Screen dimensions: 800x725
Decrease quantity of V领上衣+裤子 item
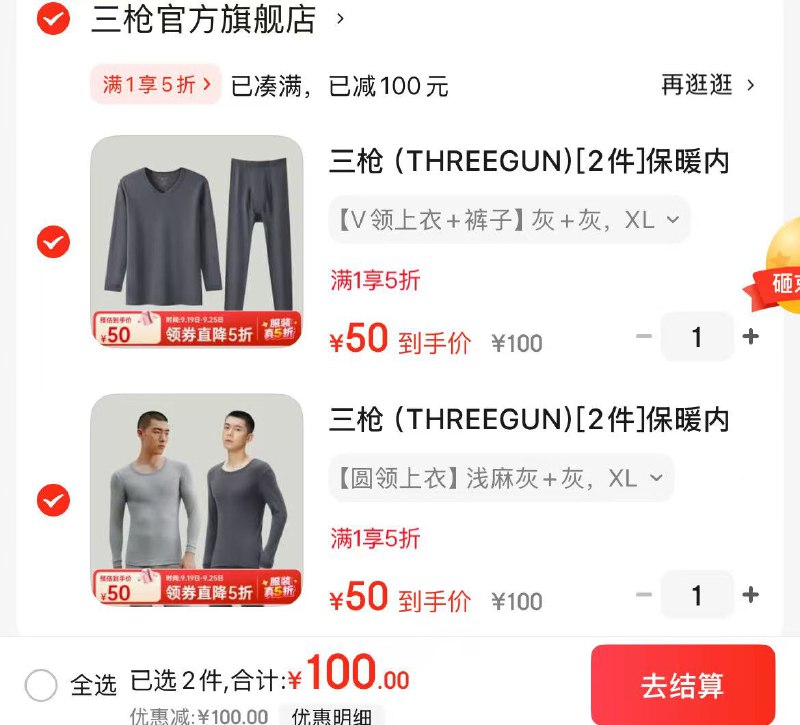click(x=644, y=337)
